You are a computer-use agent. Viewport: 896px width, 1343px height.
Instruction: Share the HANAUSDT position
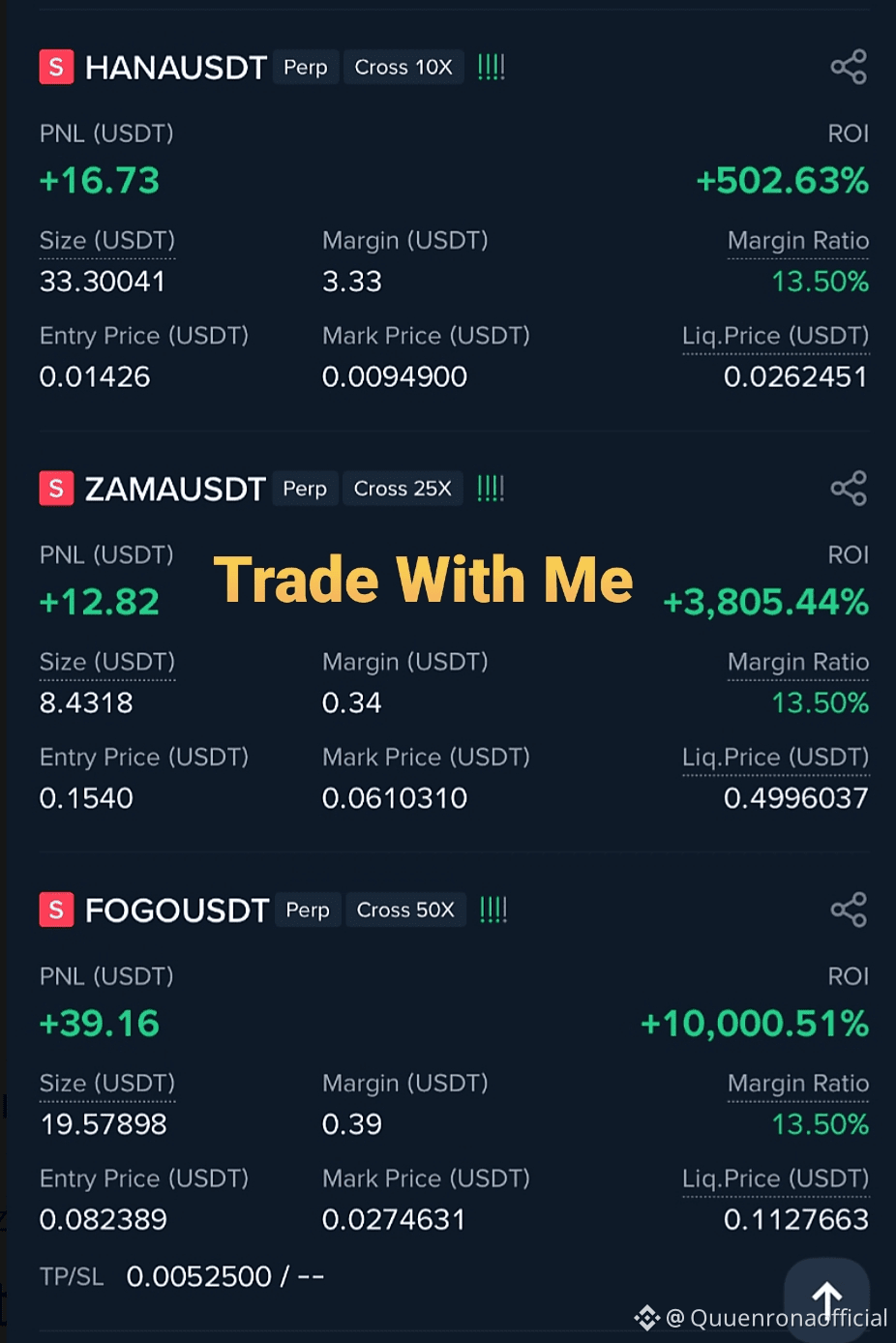[849, 67]
